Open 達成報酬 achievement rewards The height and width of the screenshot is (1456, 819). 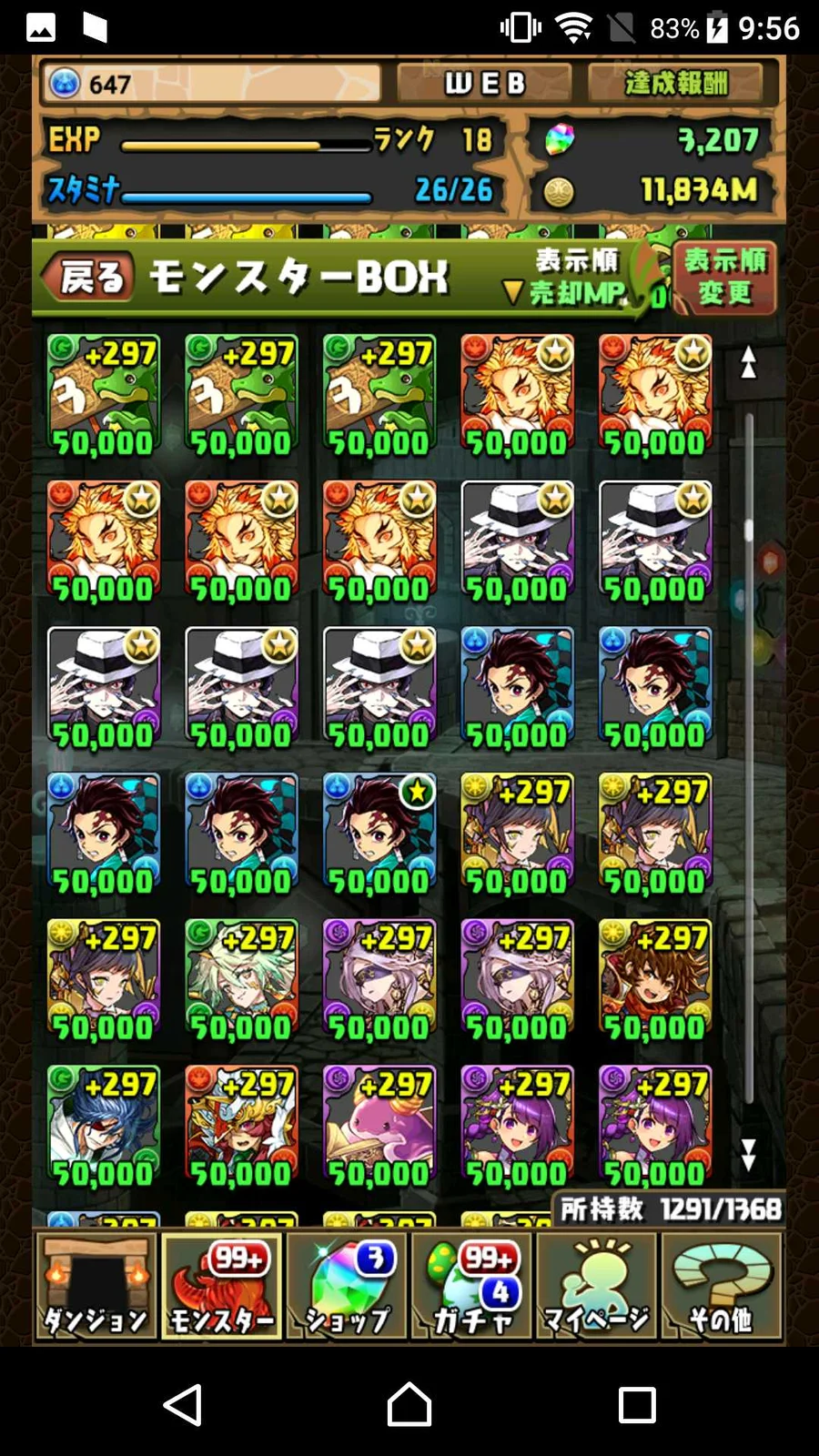pyautogui.click(x=676, y=84)
